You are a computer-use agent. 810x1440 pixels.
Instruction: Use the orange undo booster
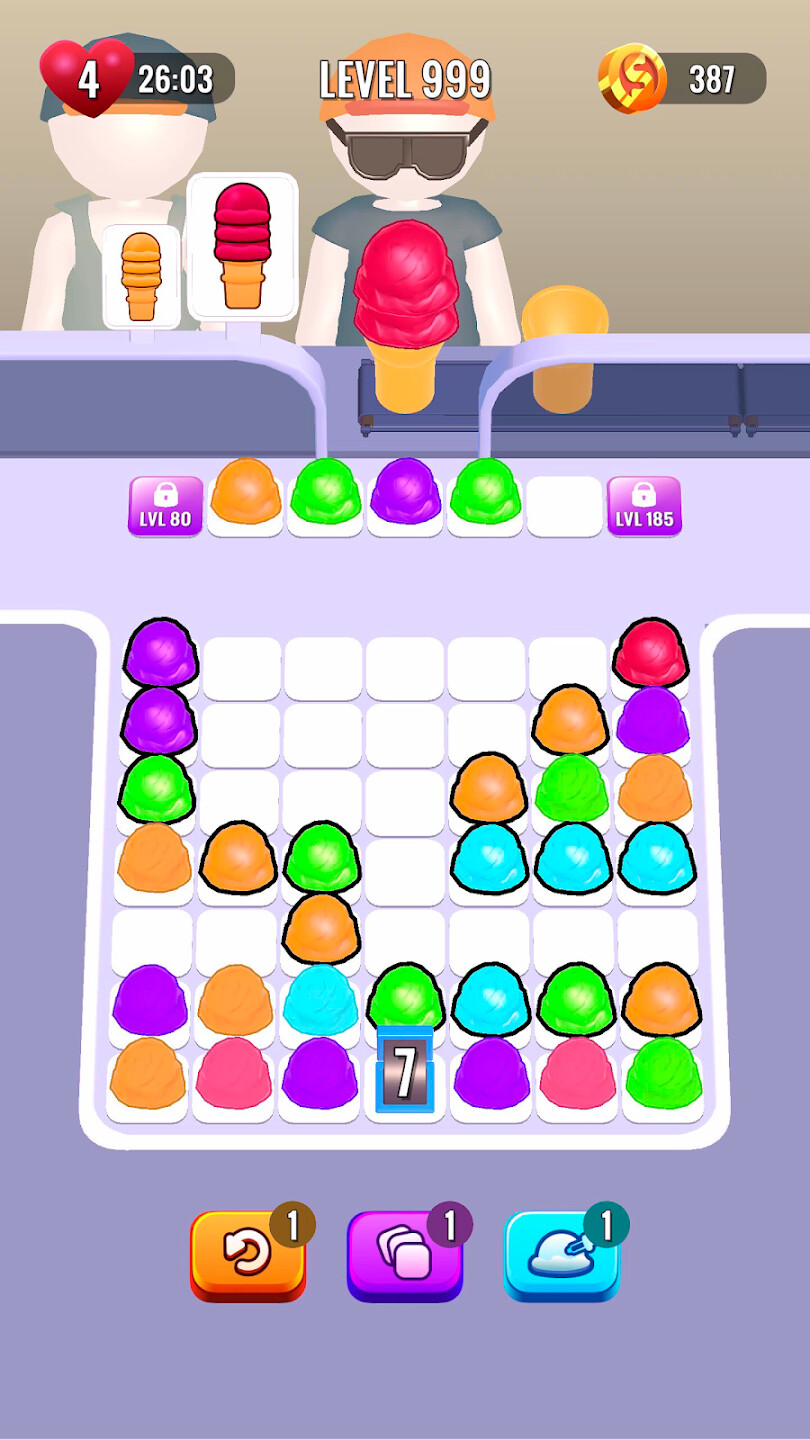click(247, 1256)
